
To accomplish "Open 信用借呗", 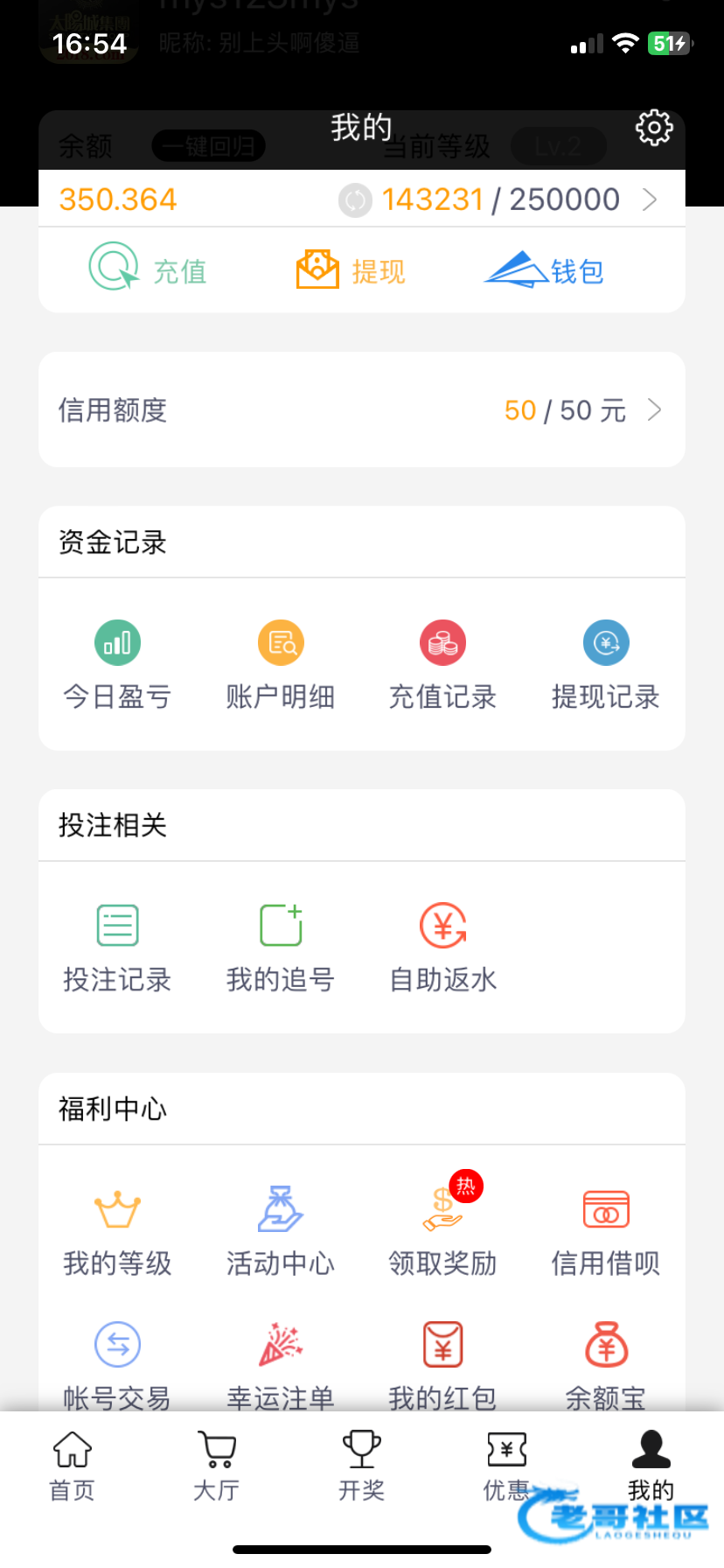I will [606, 1230].
